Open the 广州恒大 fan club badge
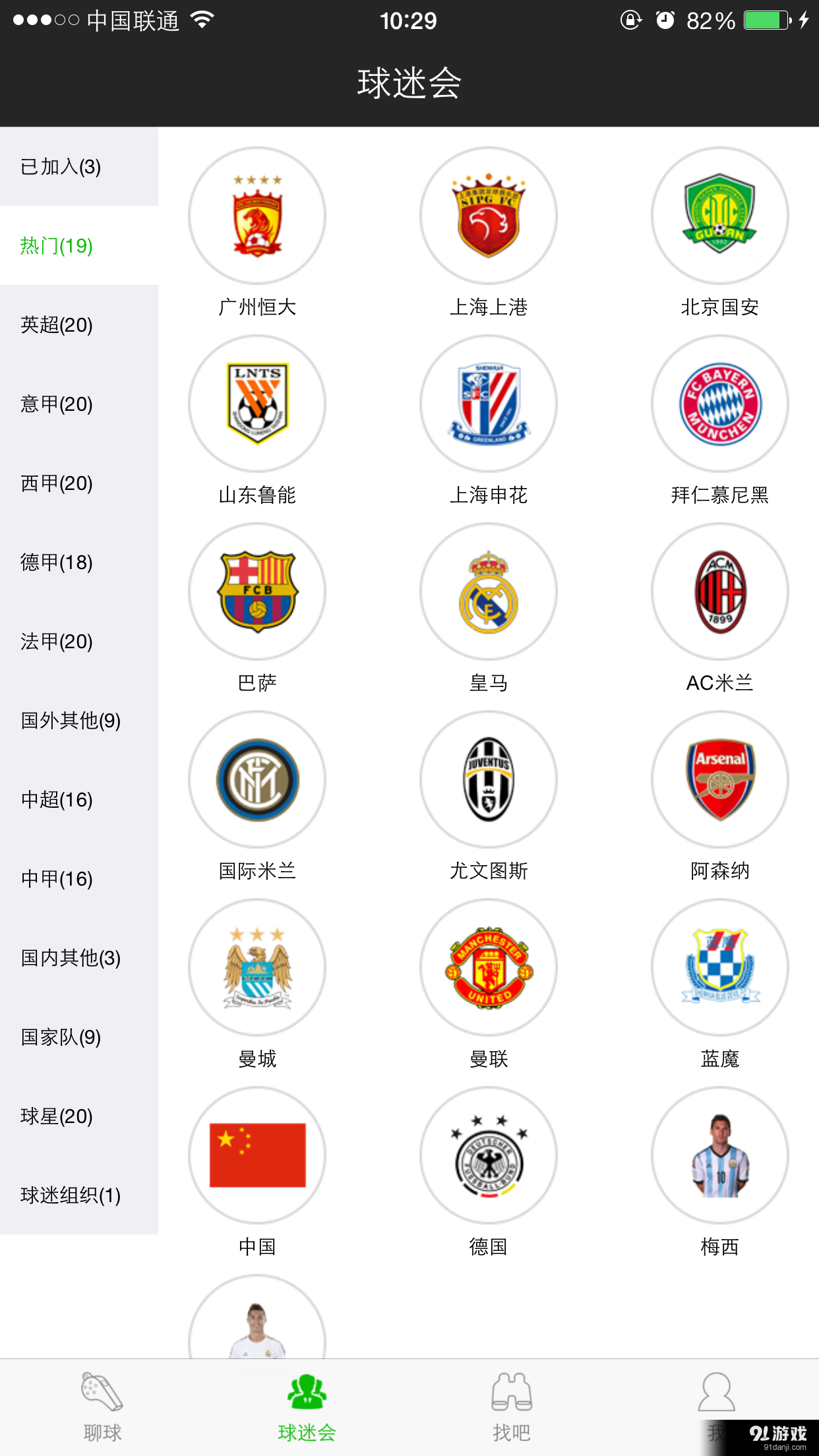This screenshot has width=819, height=1456. [x=257, y=216]
